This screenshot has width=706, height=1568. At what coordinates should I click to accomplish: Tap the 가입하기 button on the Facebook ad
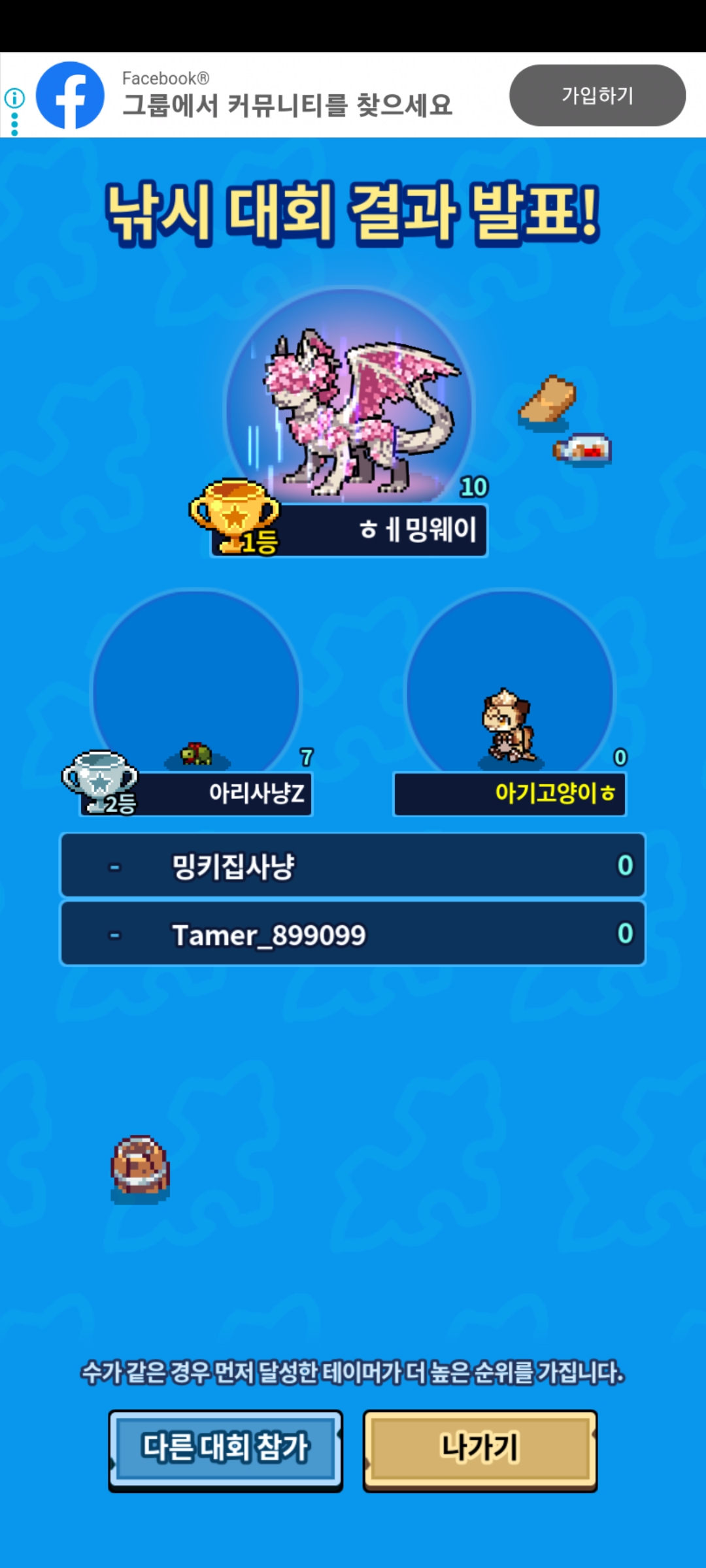(597, 95)
